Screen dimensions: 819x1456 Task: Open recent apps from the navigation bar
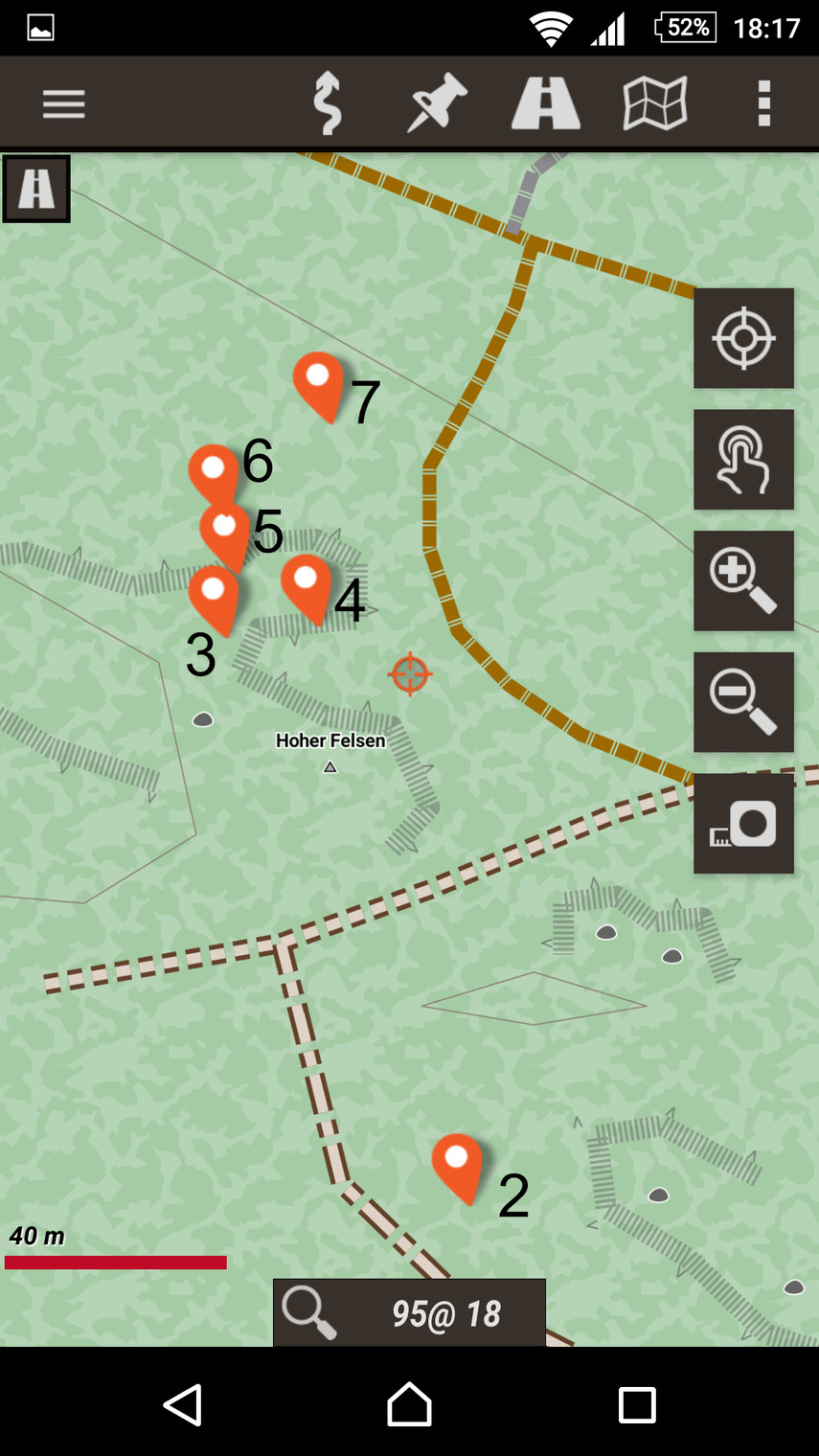637,1405
